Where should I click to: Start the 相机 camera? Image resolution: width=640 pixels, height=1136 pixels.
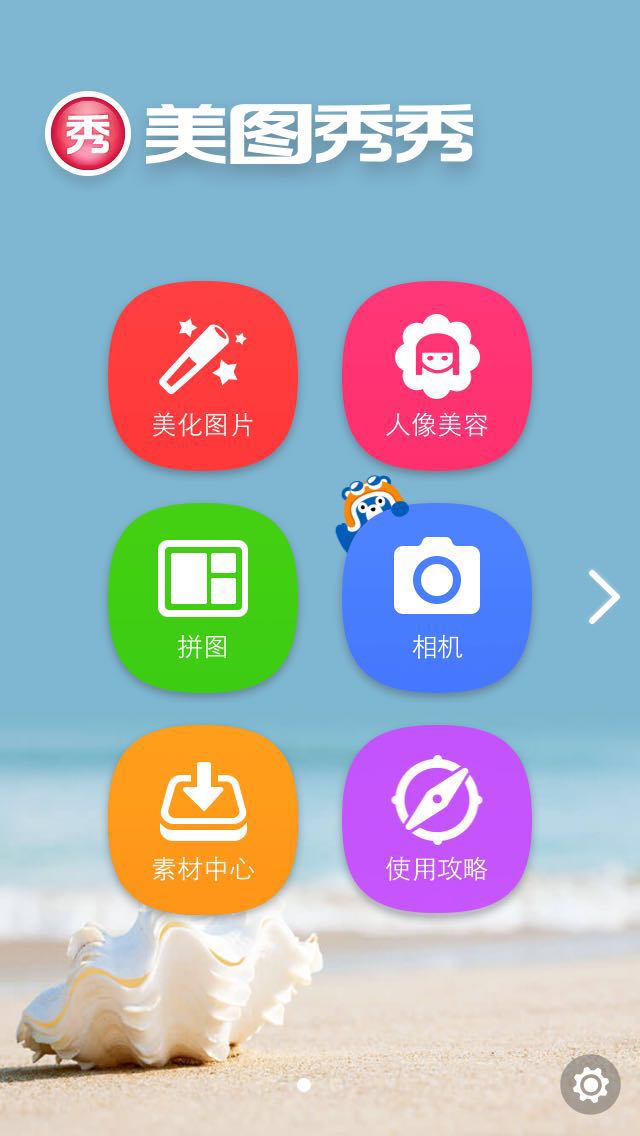click(x=437, y=597)
